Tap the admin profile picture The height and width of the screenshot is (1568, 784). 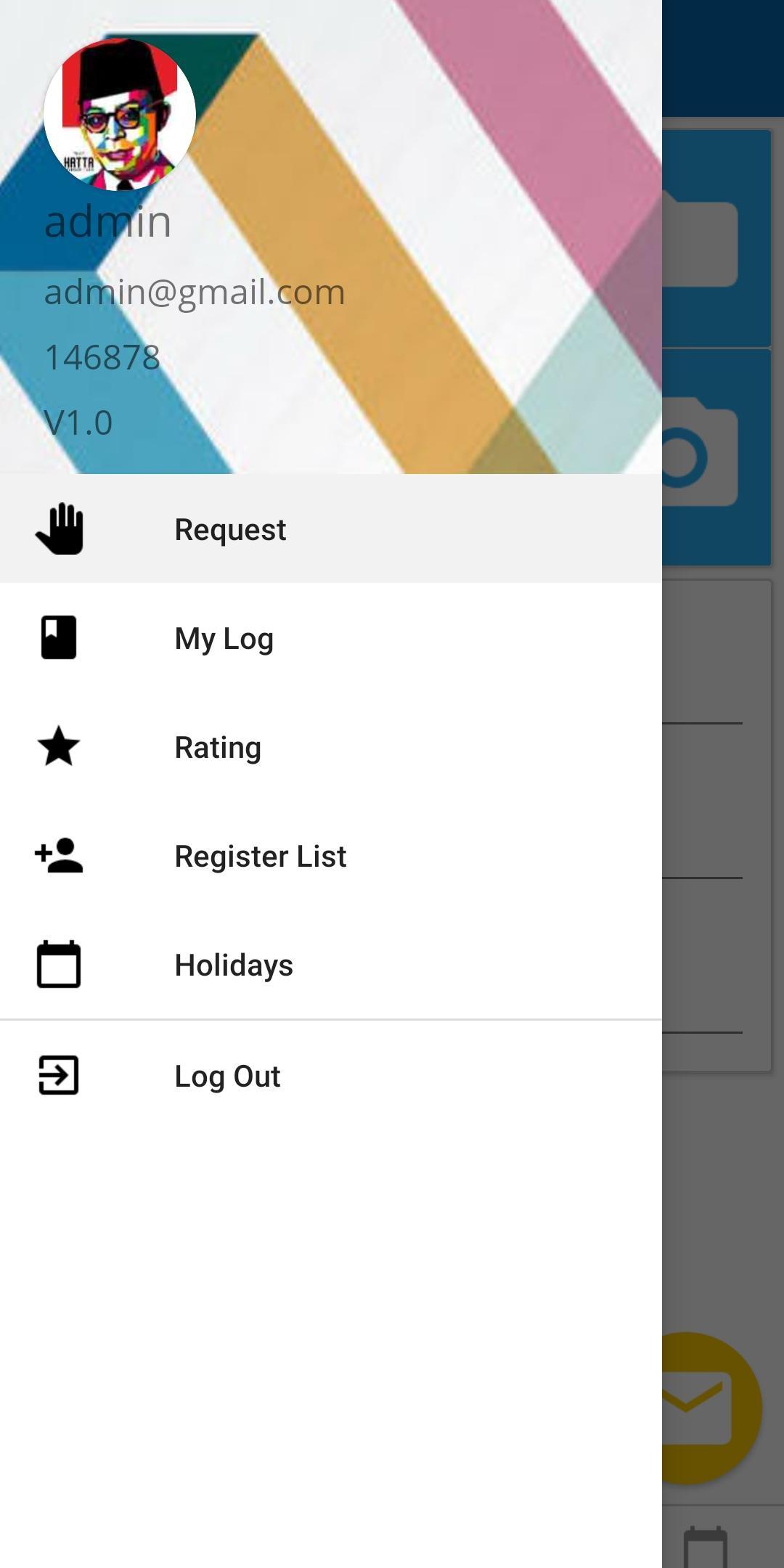120,115
